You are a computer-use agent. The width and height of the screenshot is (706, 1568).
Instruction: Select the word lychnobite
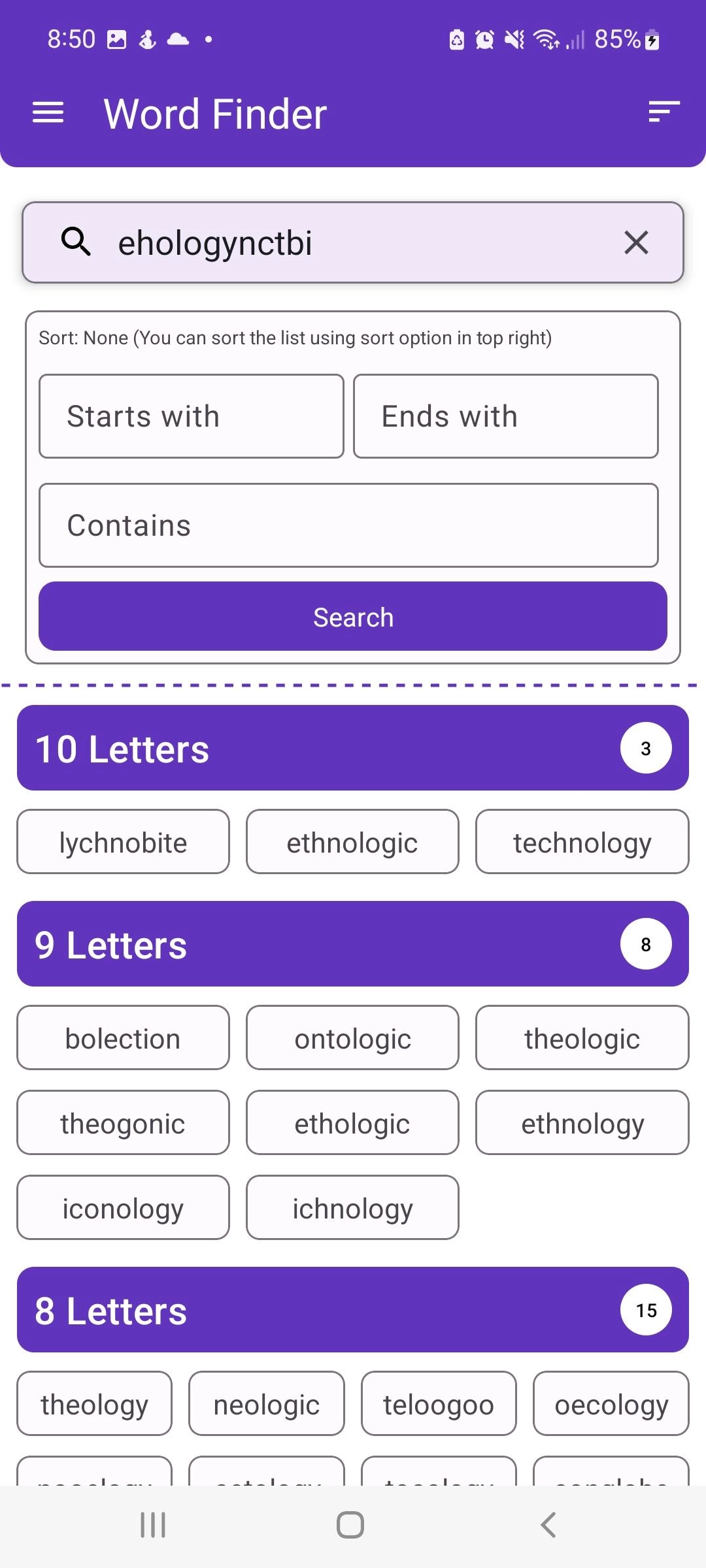(123, 842)
